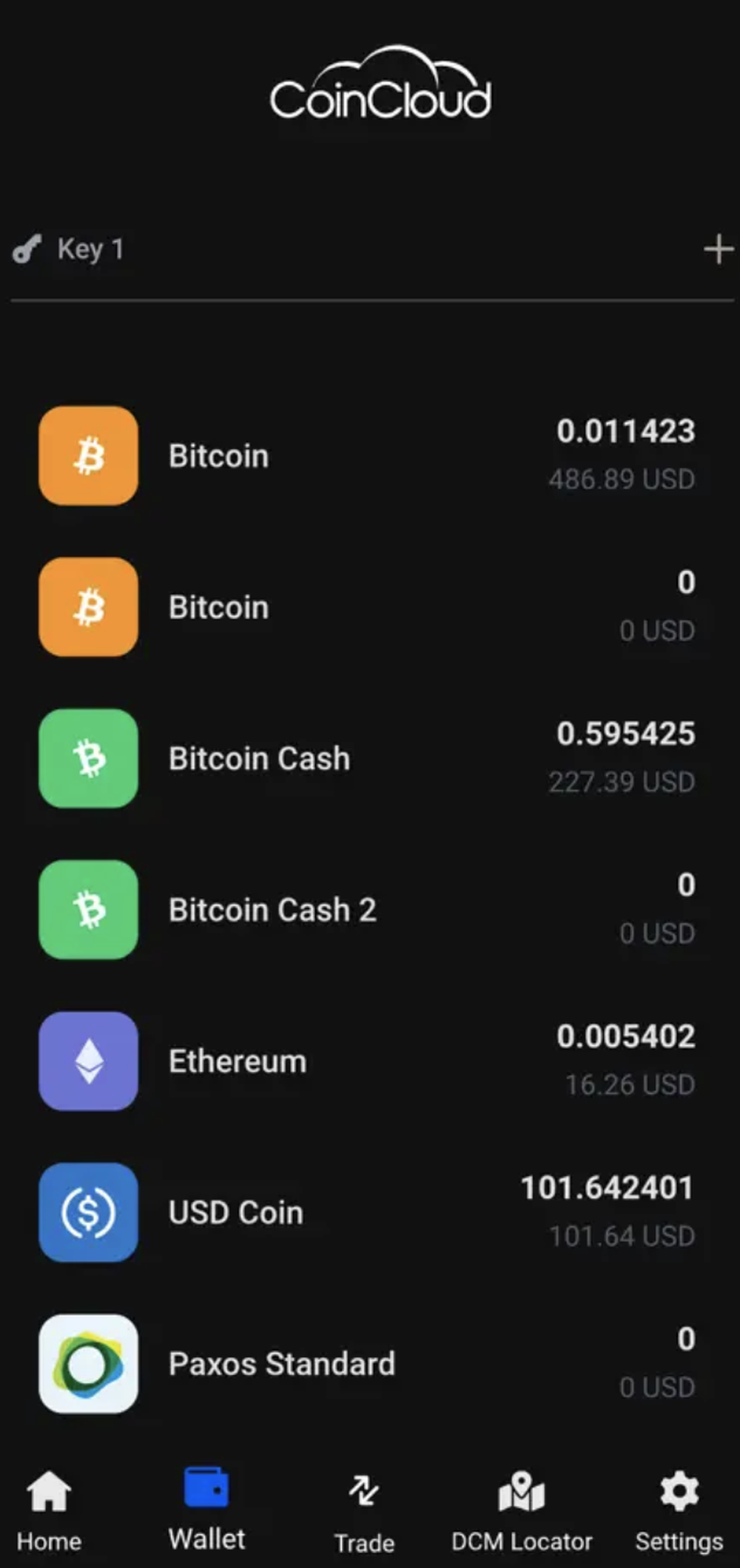This screenshot has width=740, height=1568.
Task: Select the USD Coin icon
Action: [x=88, y=1212]
